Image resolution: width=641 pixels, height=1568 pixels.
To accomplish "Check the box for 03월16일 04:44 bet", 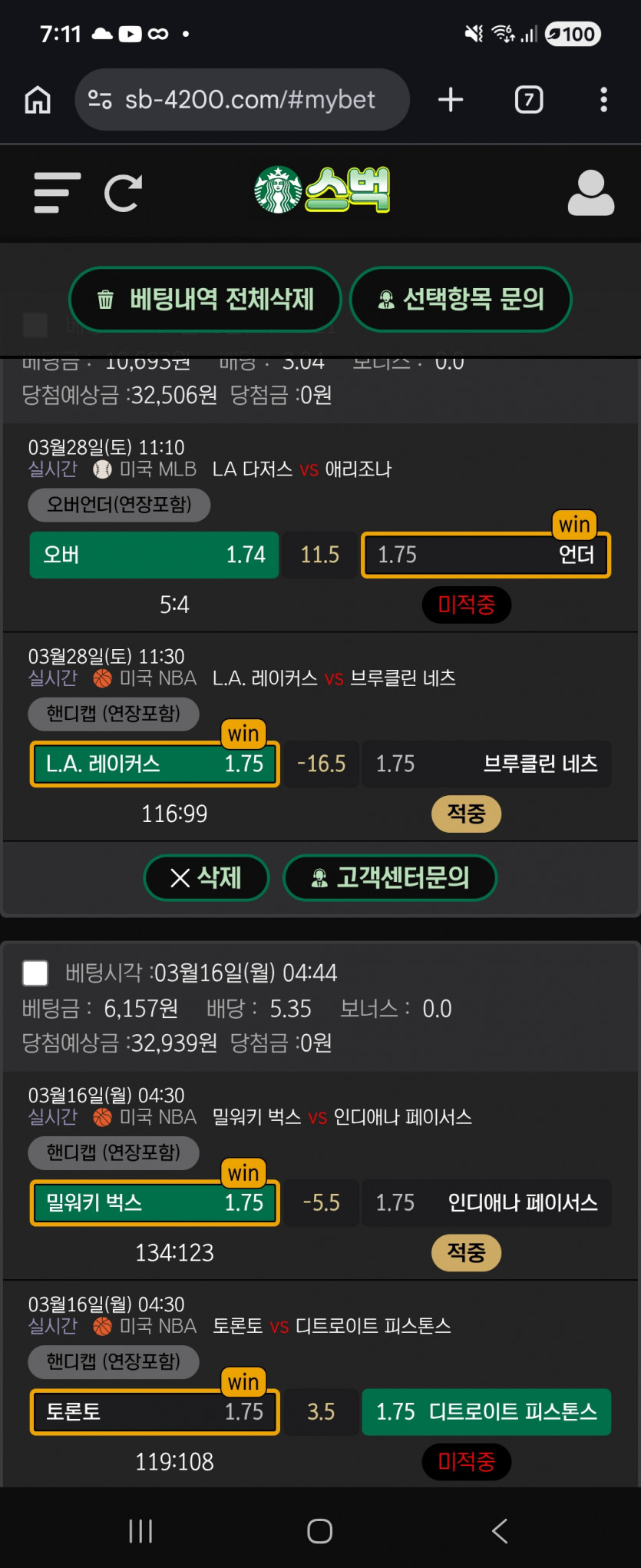I will click(x=35, y=973).
